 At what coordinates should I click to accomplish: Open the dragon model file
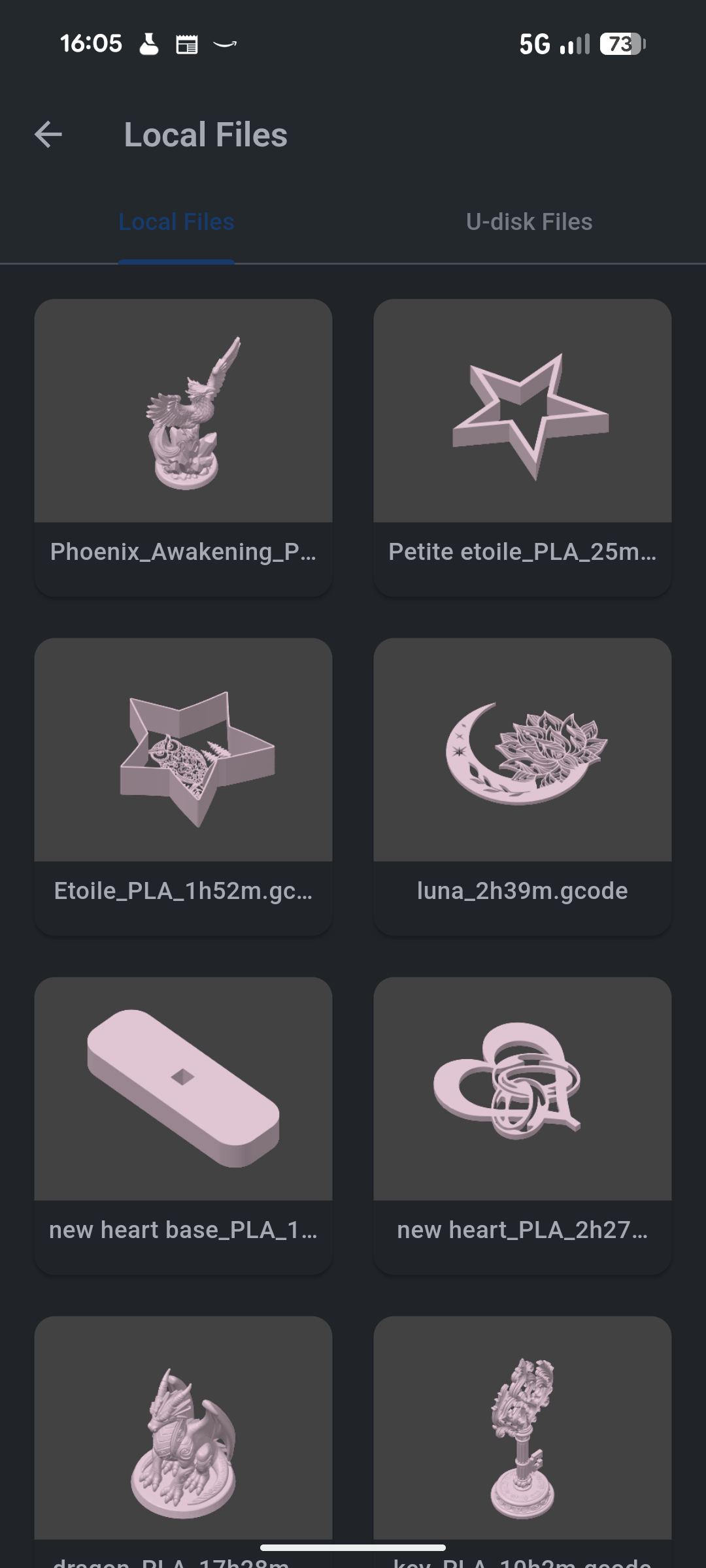(183, 1437)
